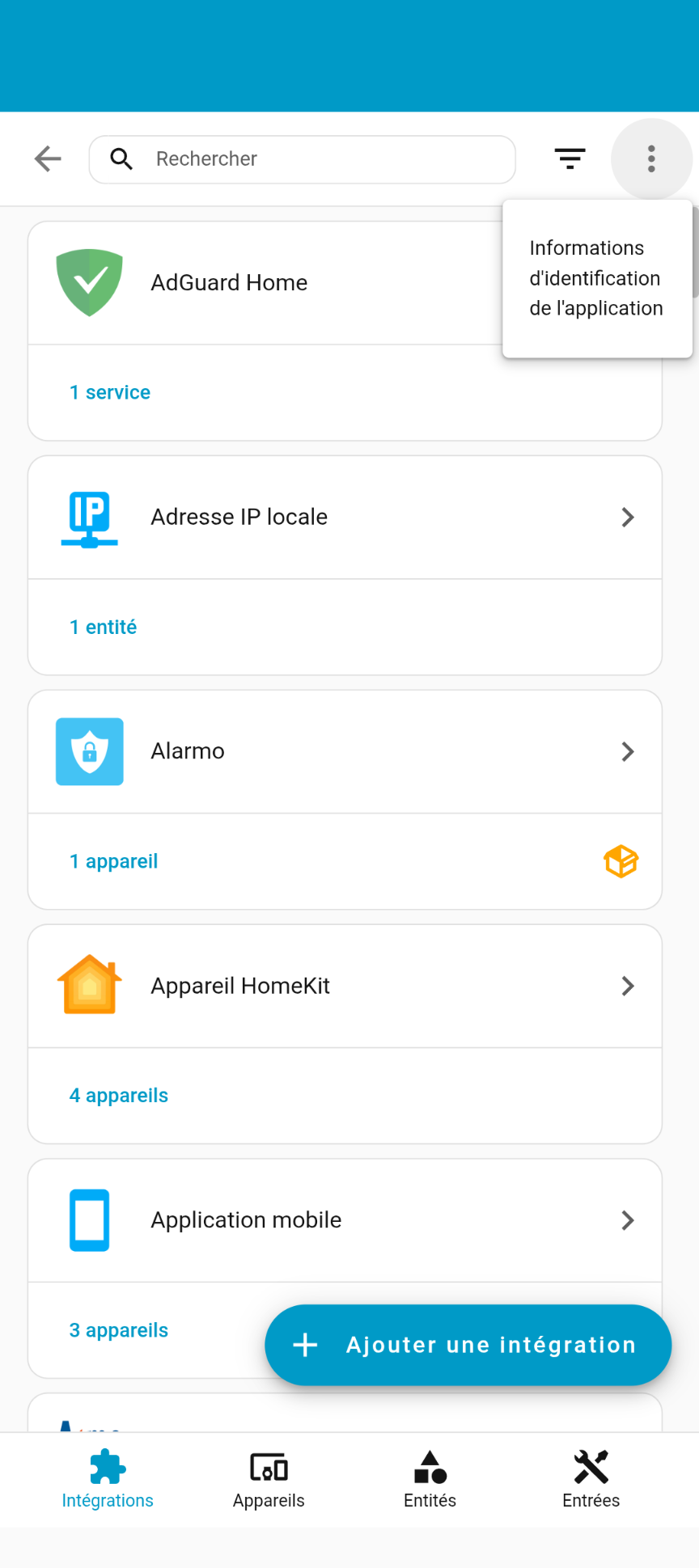Show the 1 entité of Adresse IP locale
The width and height of the screenshot is (699, 1568).
(x=104, y=628)
